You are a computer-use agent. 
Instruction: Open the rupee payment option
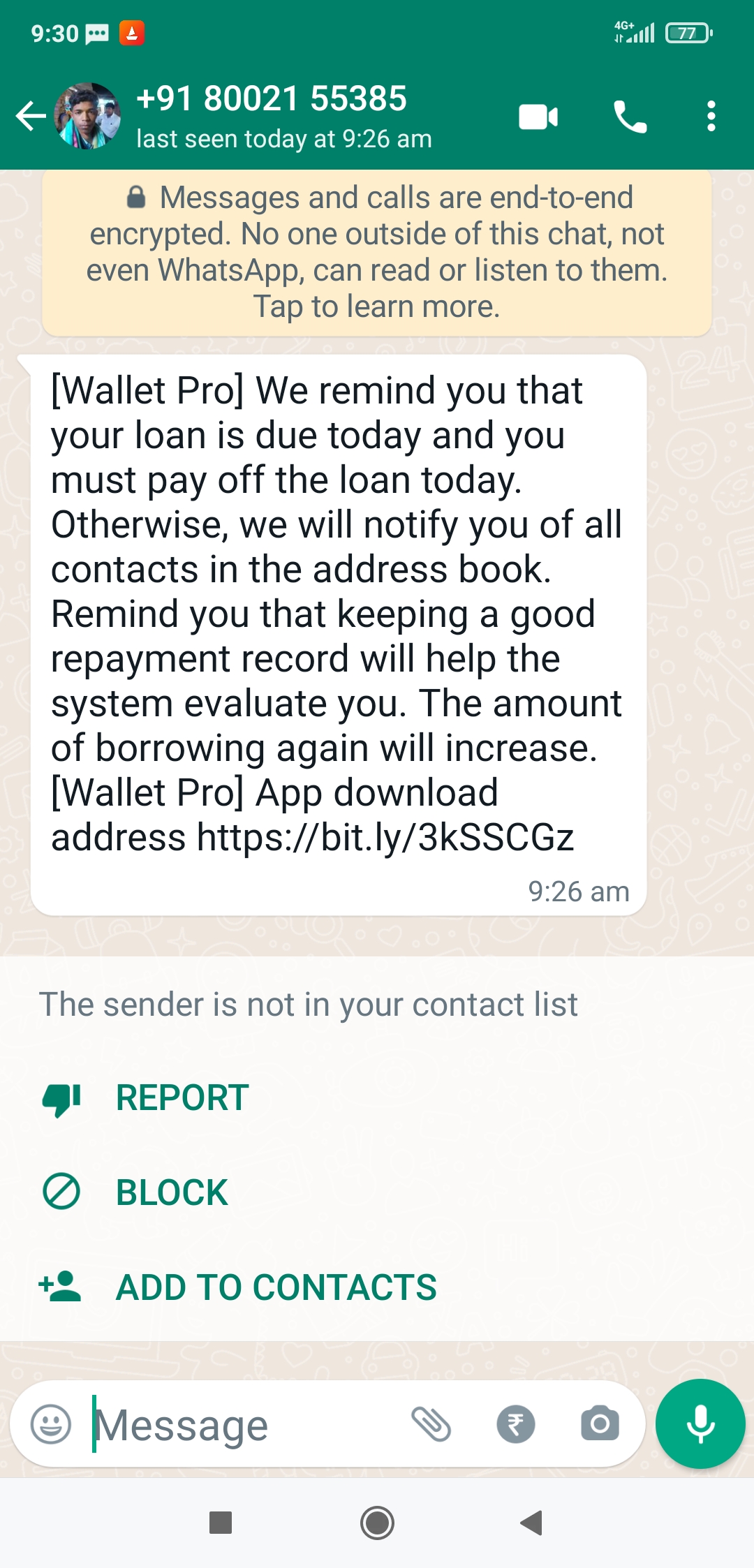[516, 1424]
